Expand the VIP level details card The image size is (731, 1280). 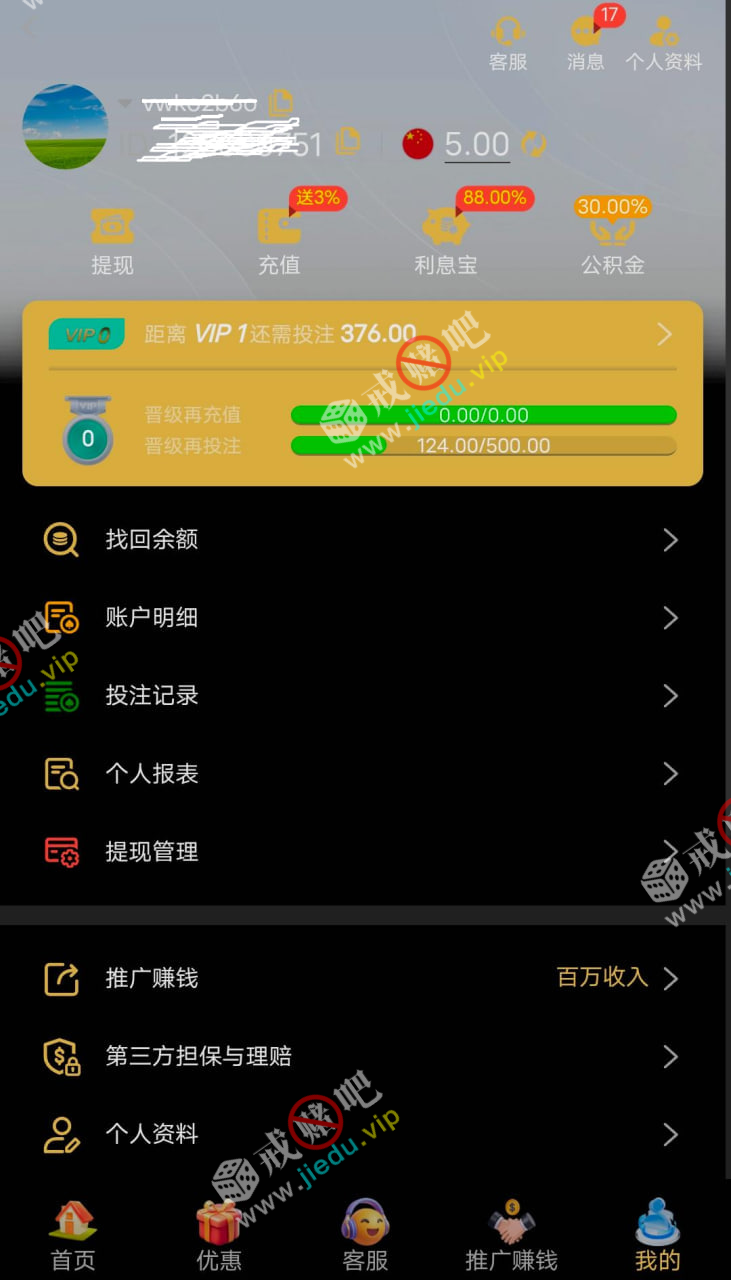664,334
